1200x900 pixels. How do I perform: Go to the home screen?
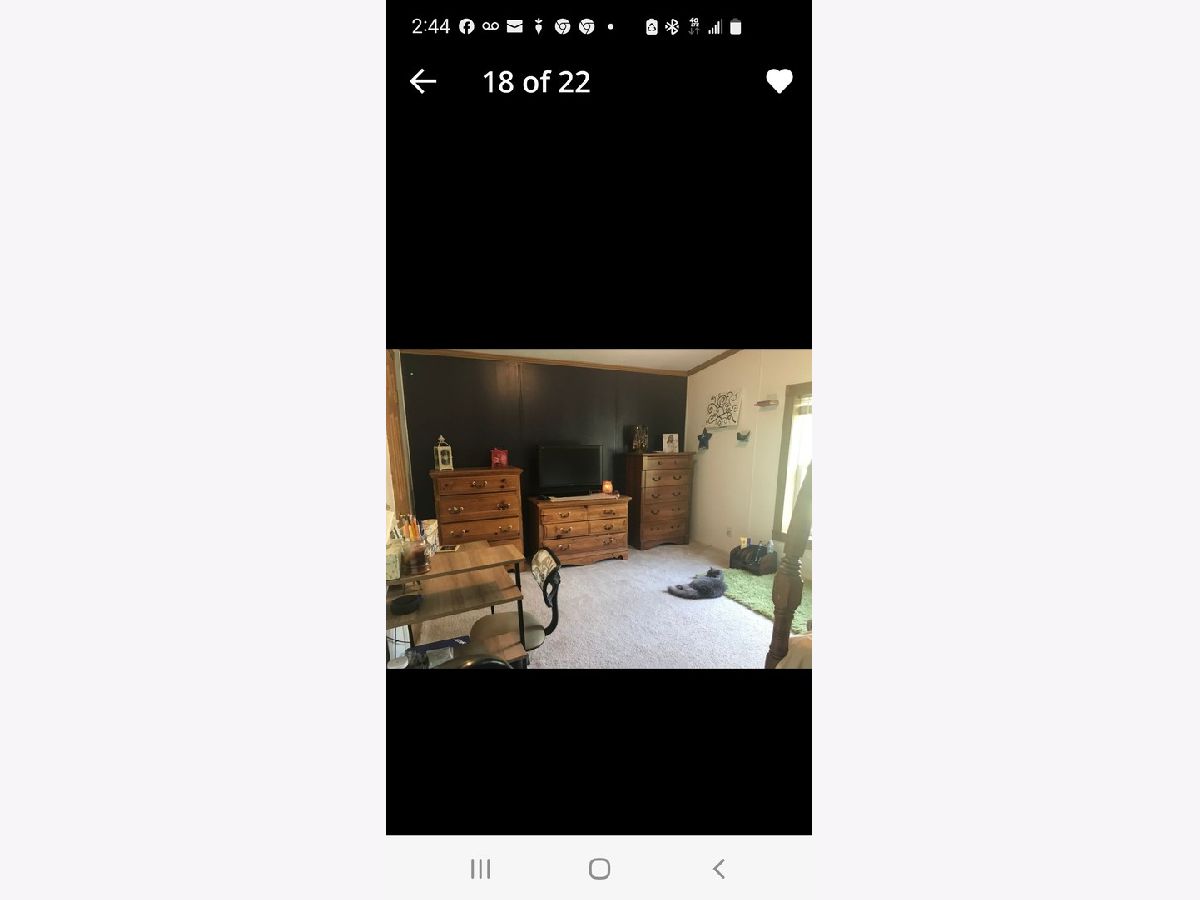tap(599, 869)
